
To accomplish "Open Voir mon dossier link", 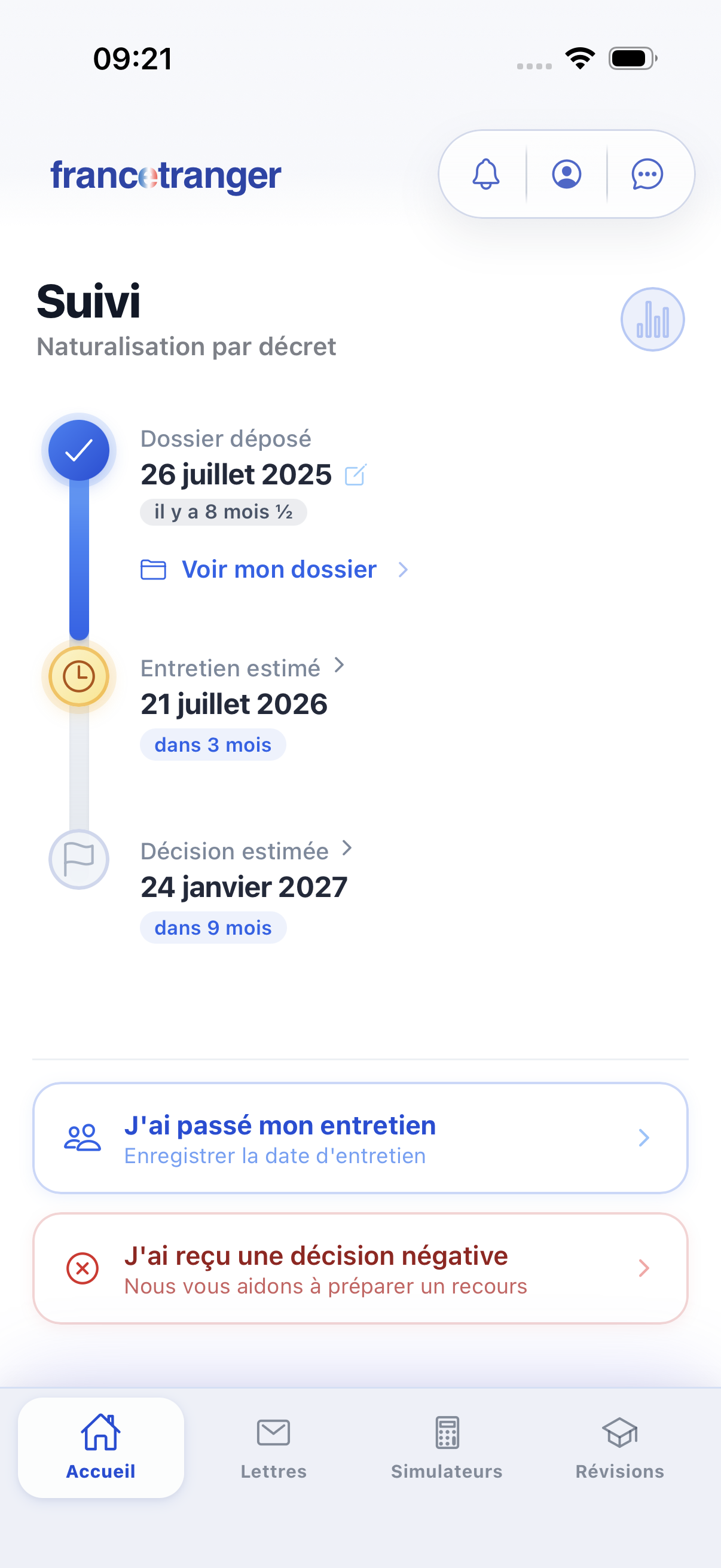I will tap(279, 569).
